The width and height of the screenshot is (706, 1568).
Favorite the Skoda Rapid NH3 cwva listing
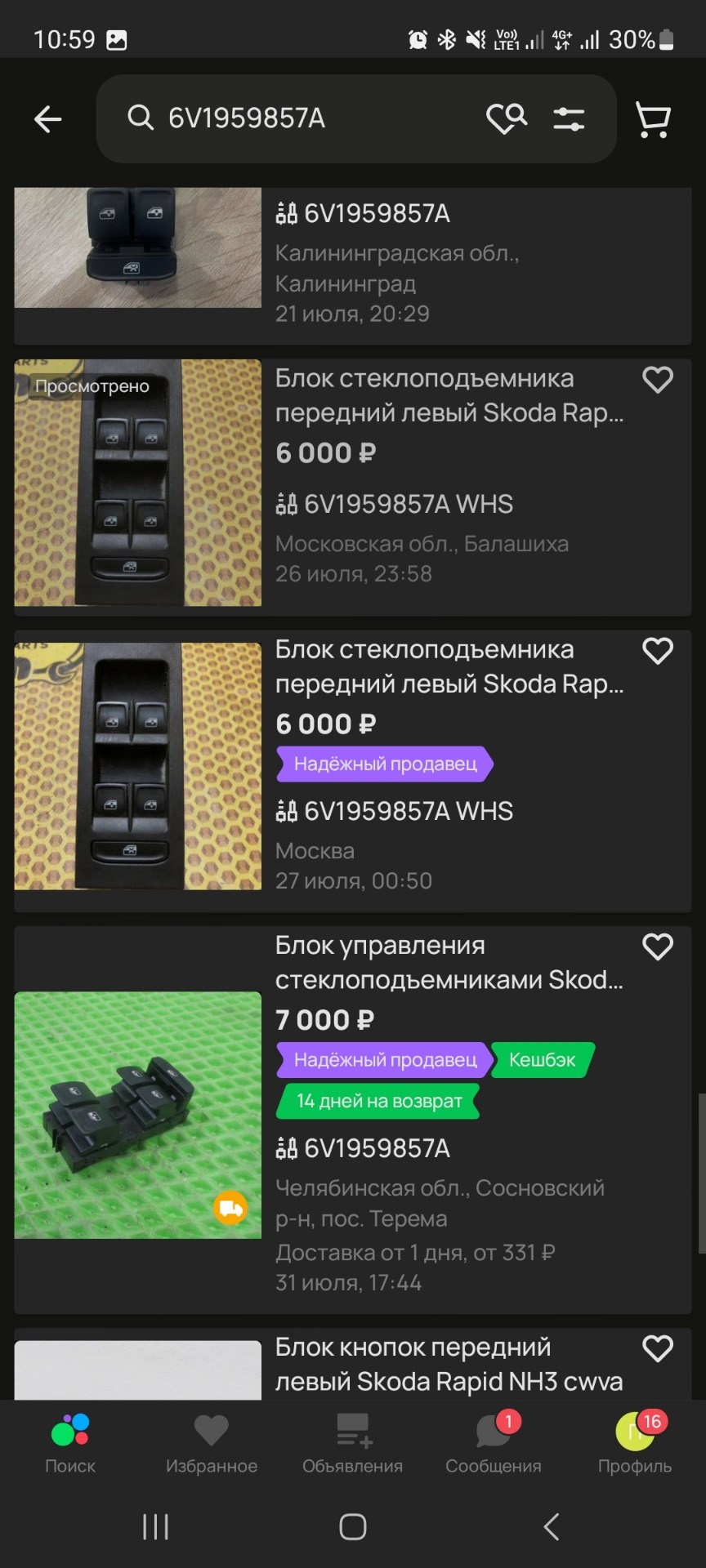658,1347
